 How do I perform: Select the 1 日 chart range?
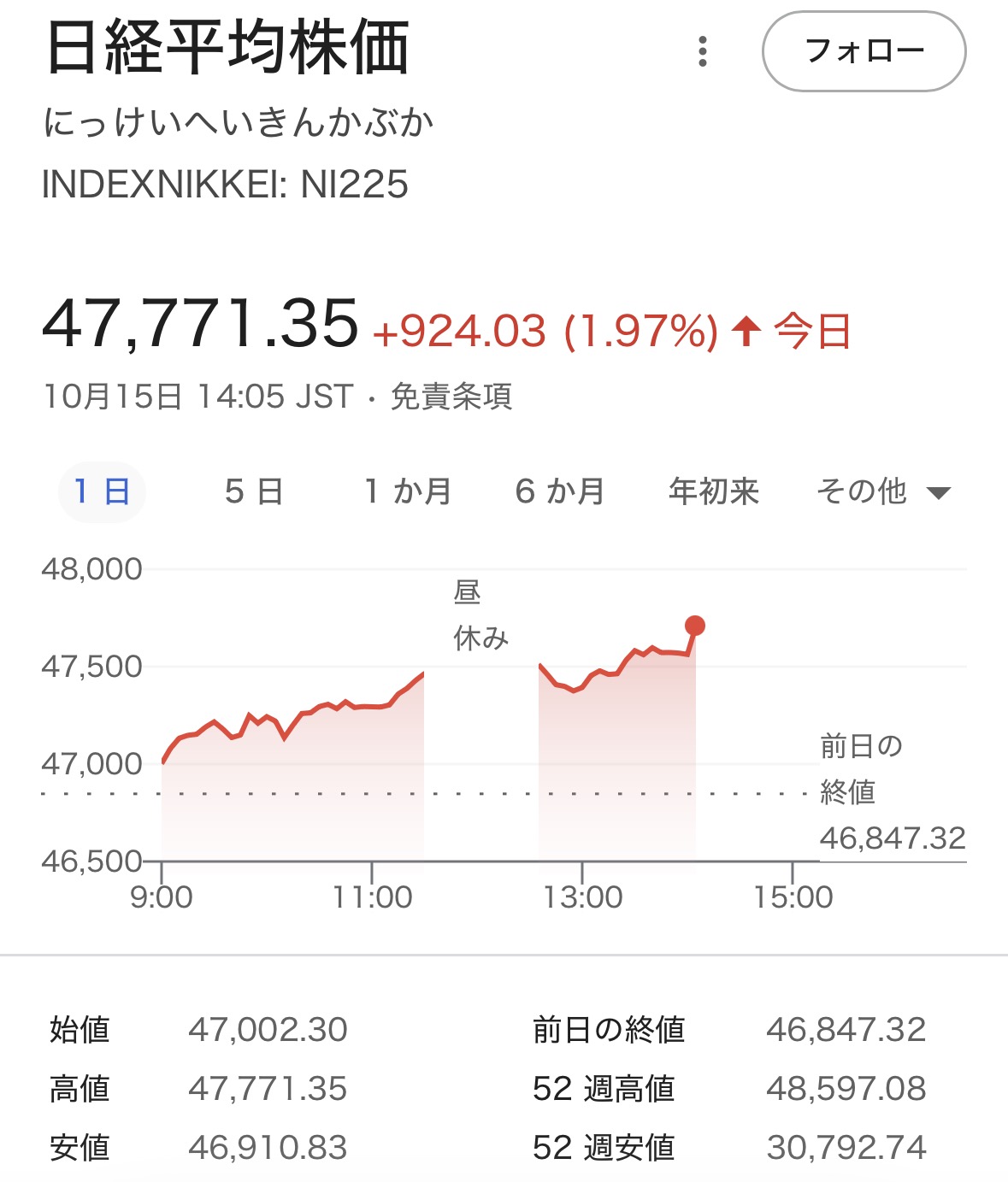[102, 491]
